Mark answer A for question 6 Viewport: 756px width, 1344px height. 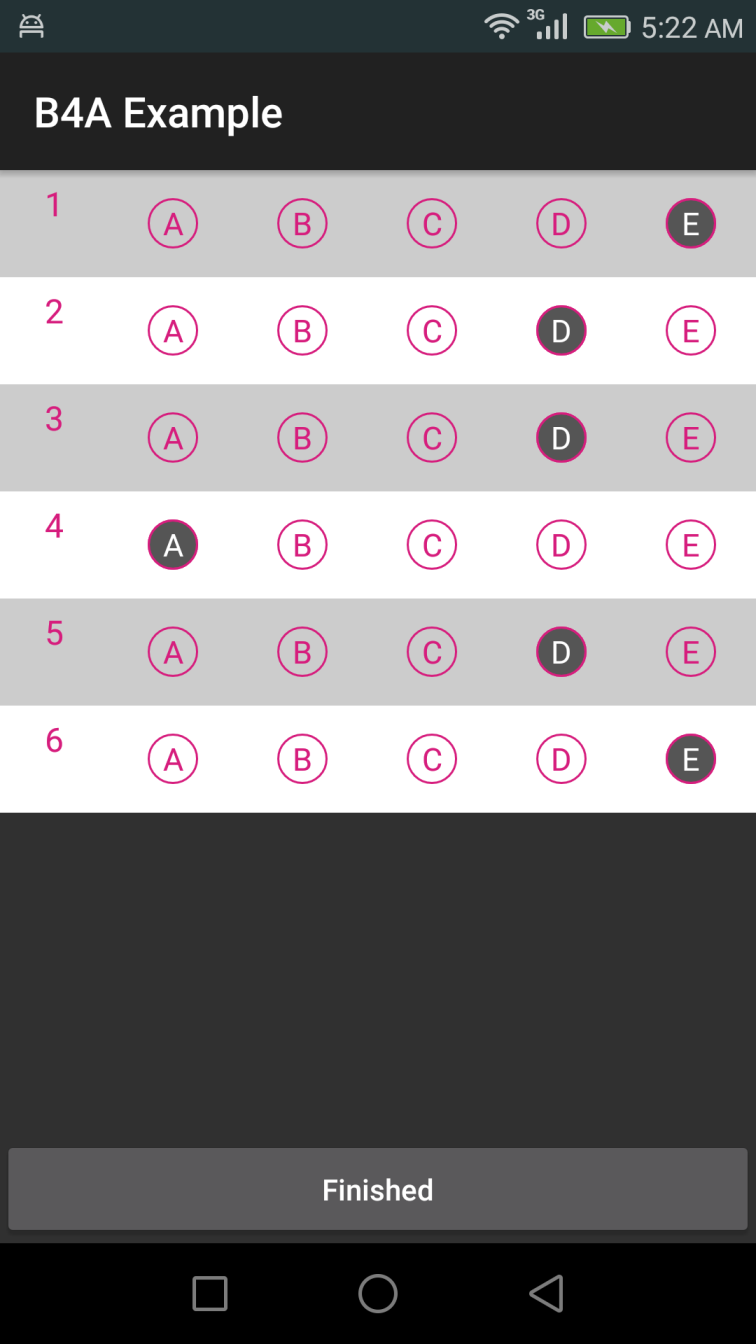click(x=173, y=760)
